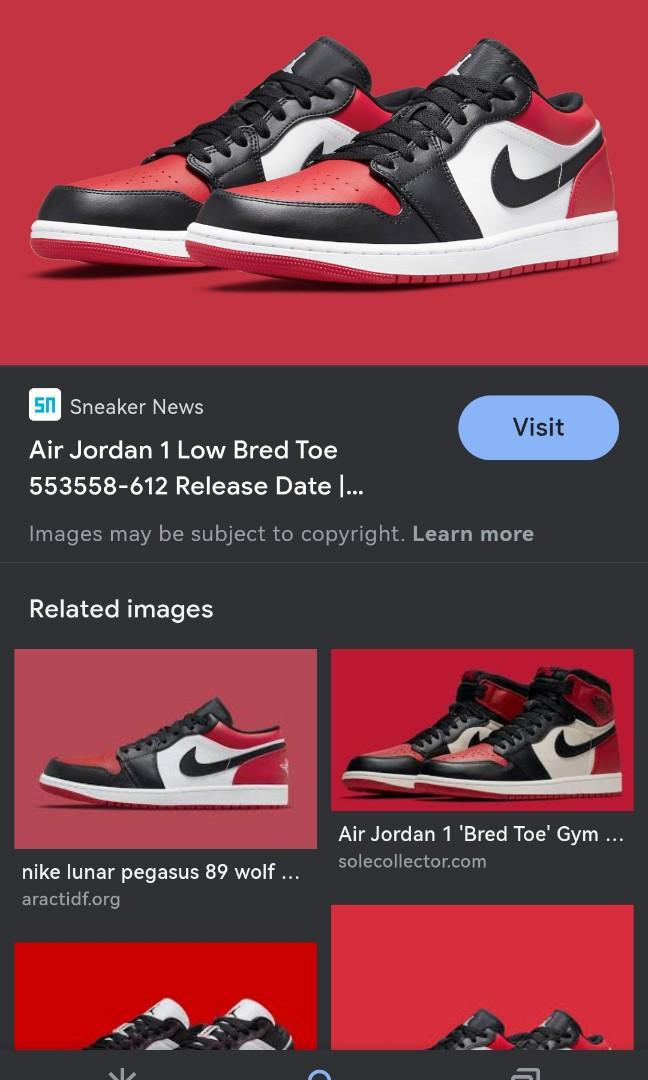The image size is (648, 1080).
Task: Tap the Visit button
Action: (x=538, y=428)
